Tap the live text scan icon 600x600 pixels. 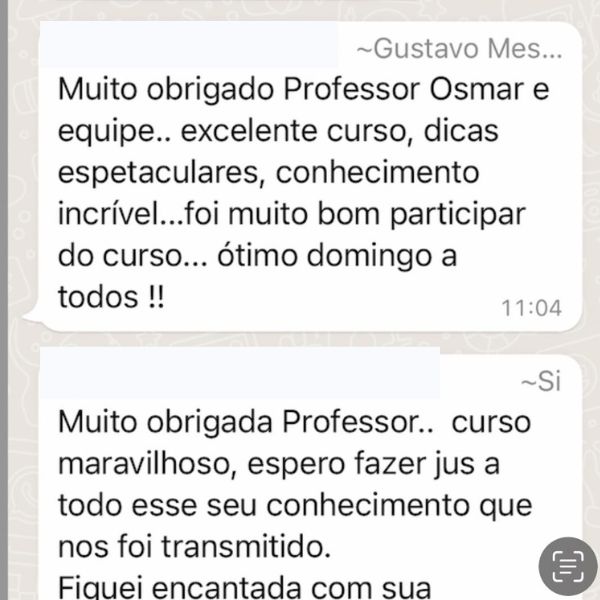point(567,568)
